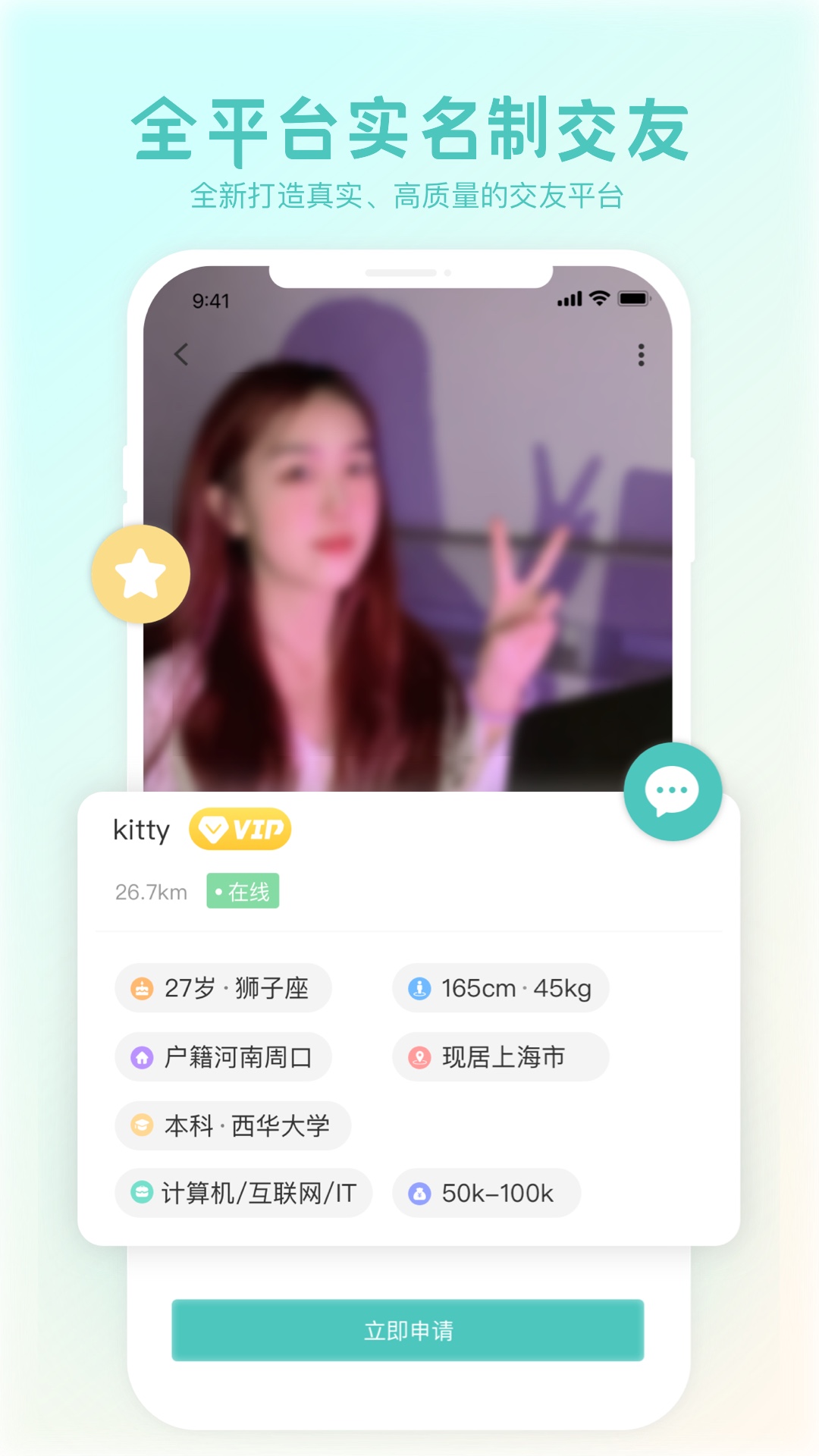Screen dimensions: 819x1456
Task: Collapse the profile with the back chevron
Action: (x=181, y=354)
